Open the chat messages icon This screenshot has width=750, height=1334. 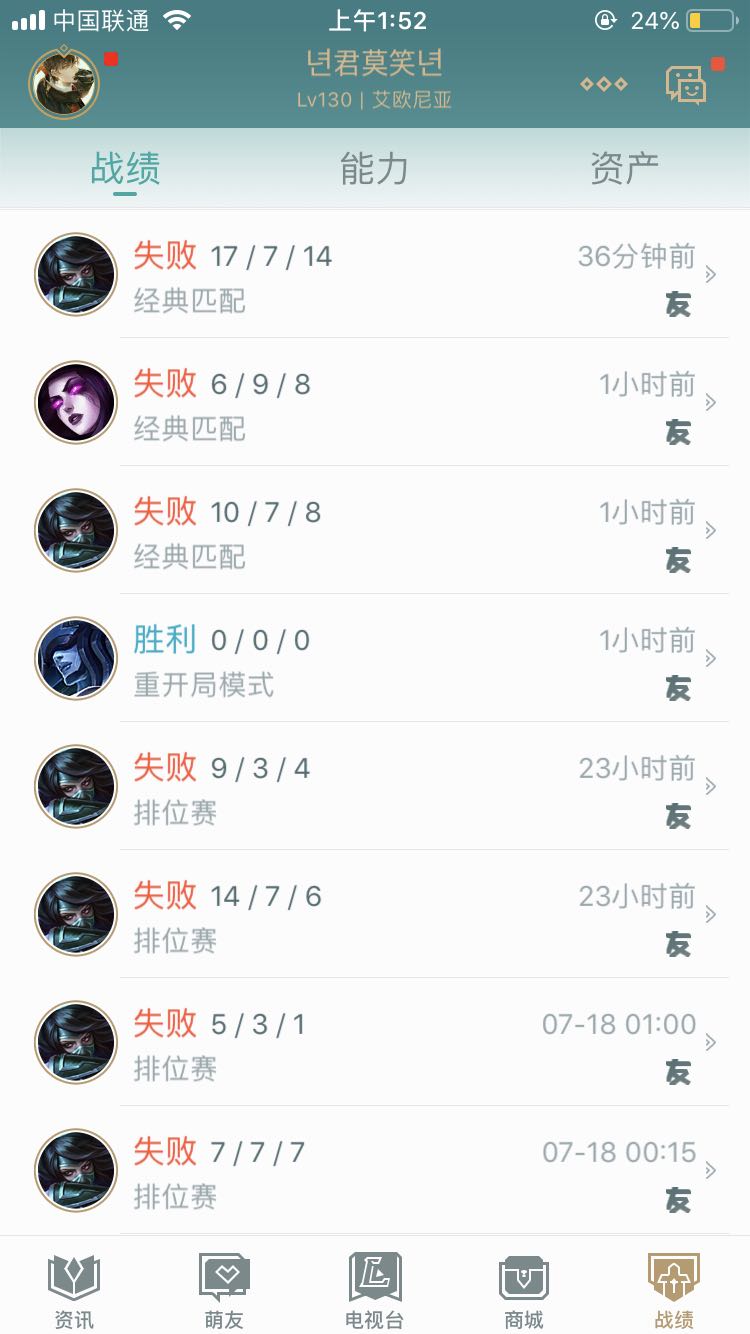tap(687, 85)
